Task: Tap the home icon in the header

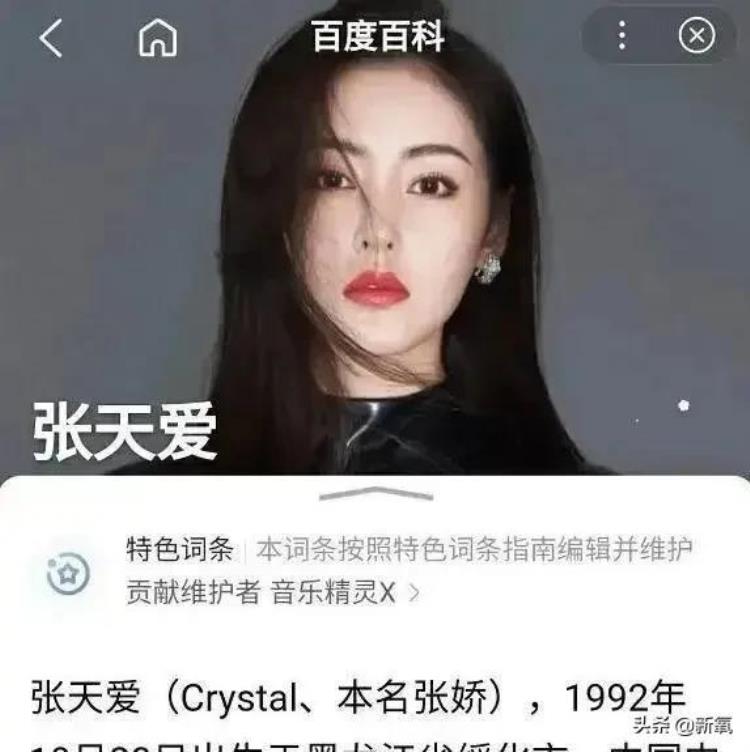Action: coord(157,38)
